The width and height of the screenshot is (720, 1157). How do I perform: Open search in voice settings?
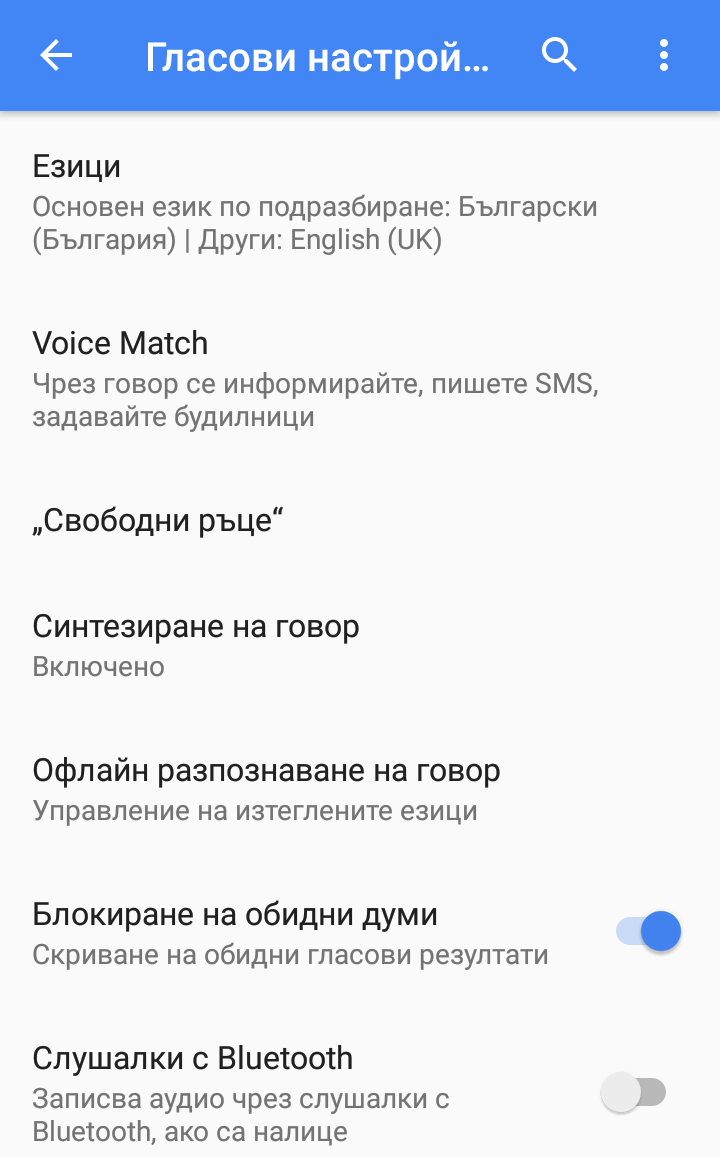[x=559, y=56]
